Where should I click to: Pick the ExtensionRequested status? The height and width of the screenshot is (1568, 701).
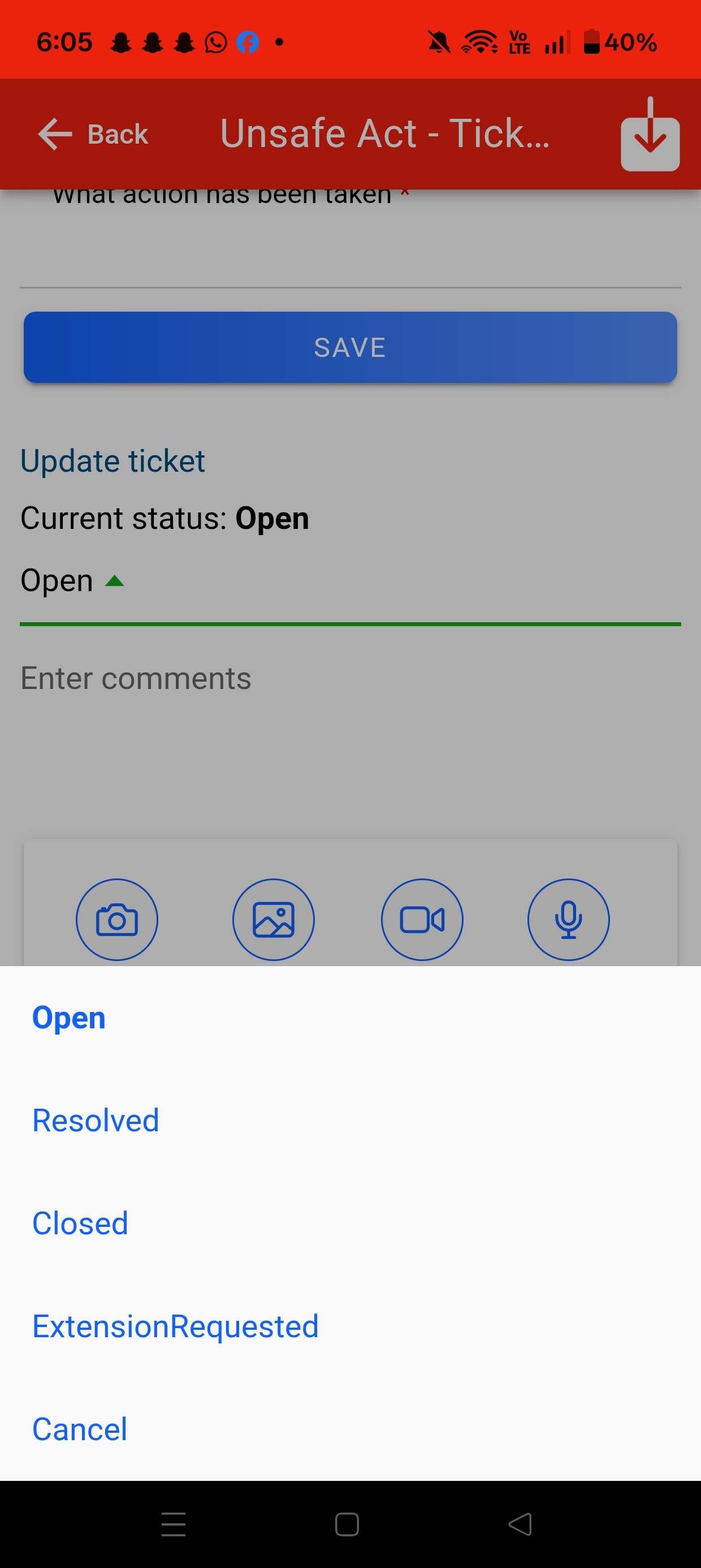(x=175, y=1326)
